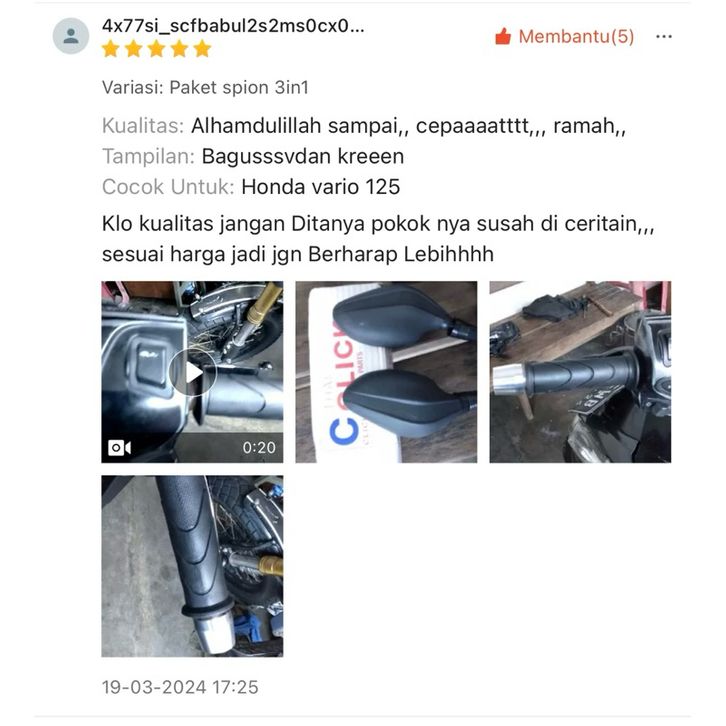Mark the review as helpful via Membantu
The height and width of the screenshot is (726, 726).
(564, 37)
